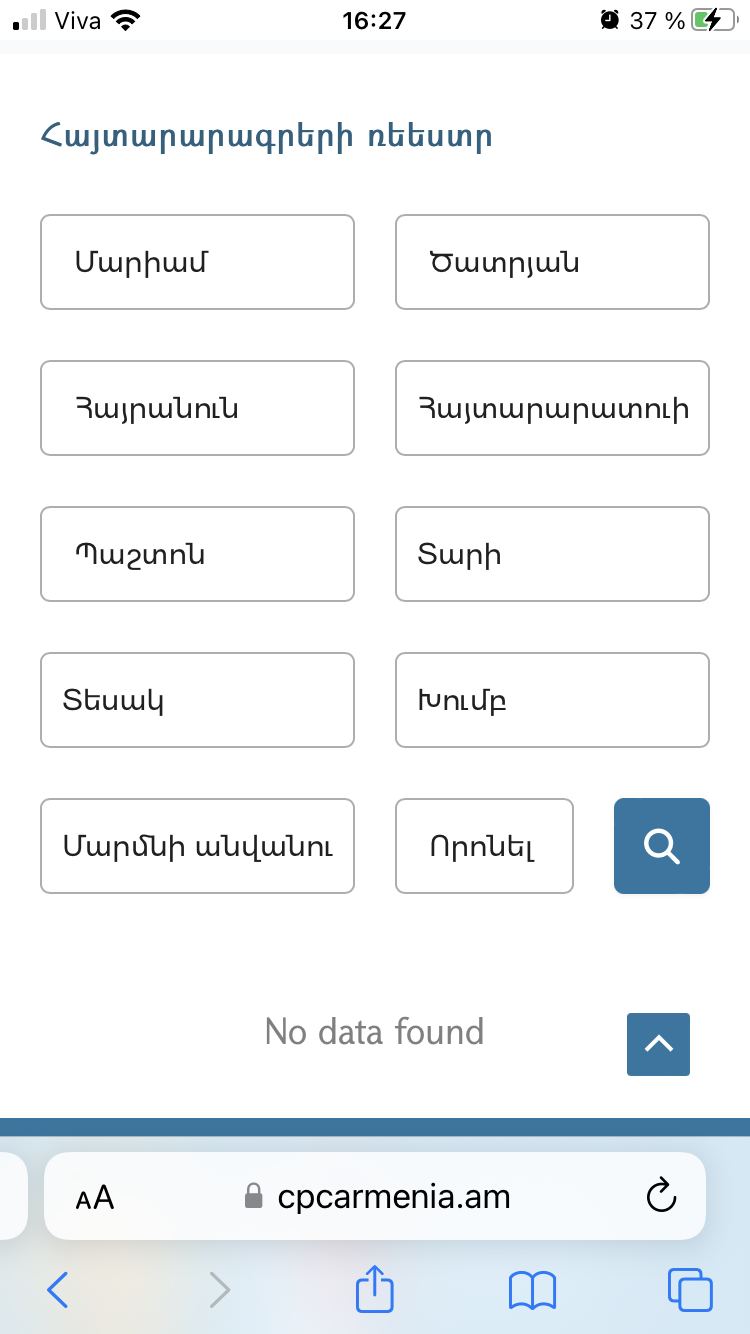
Task: Open Safari bookmarks
Action: (x=532, y=1290)
